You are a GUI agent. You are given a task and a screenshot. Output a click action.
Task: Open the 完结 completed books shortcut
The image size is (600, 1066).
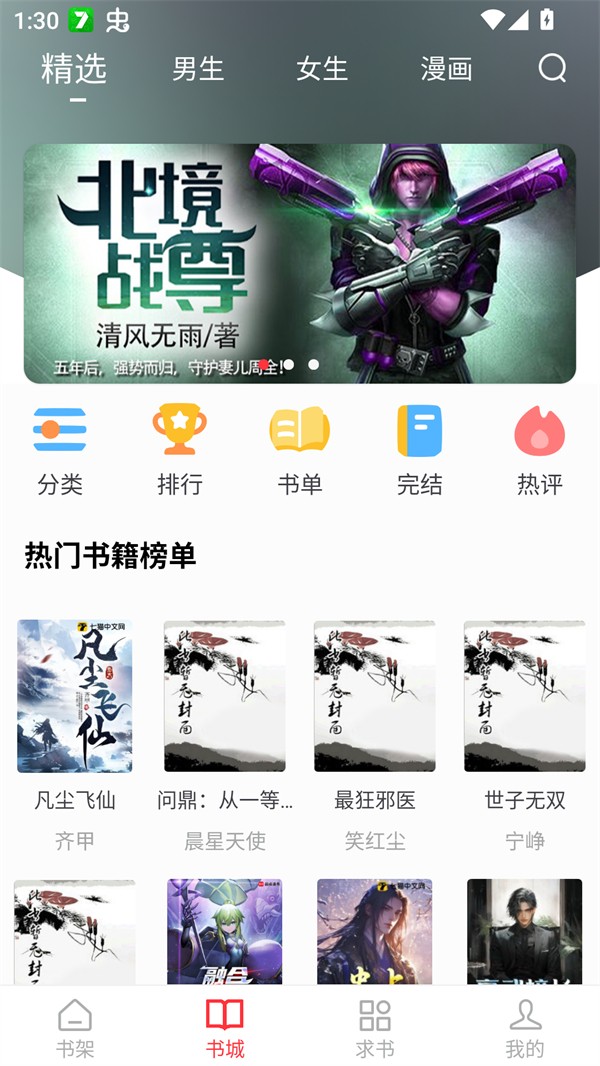click(420, 449)
